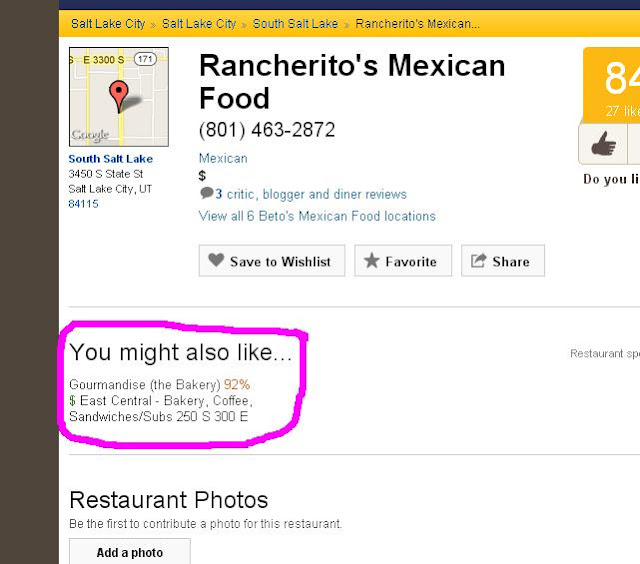The image size is (640, 564).
Task: Open the 84115 zip code link
Action: [83, 203]
